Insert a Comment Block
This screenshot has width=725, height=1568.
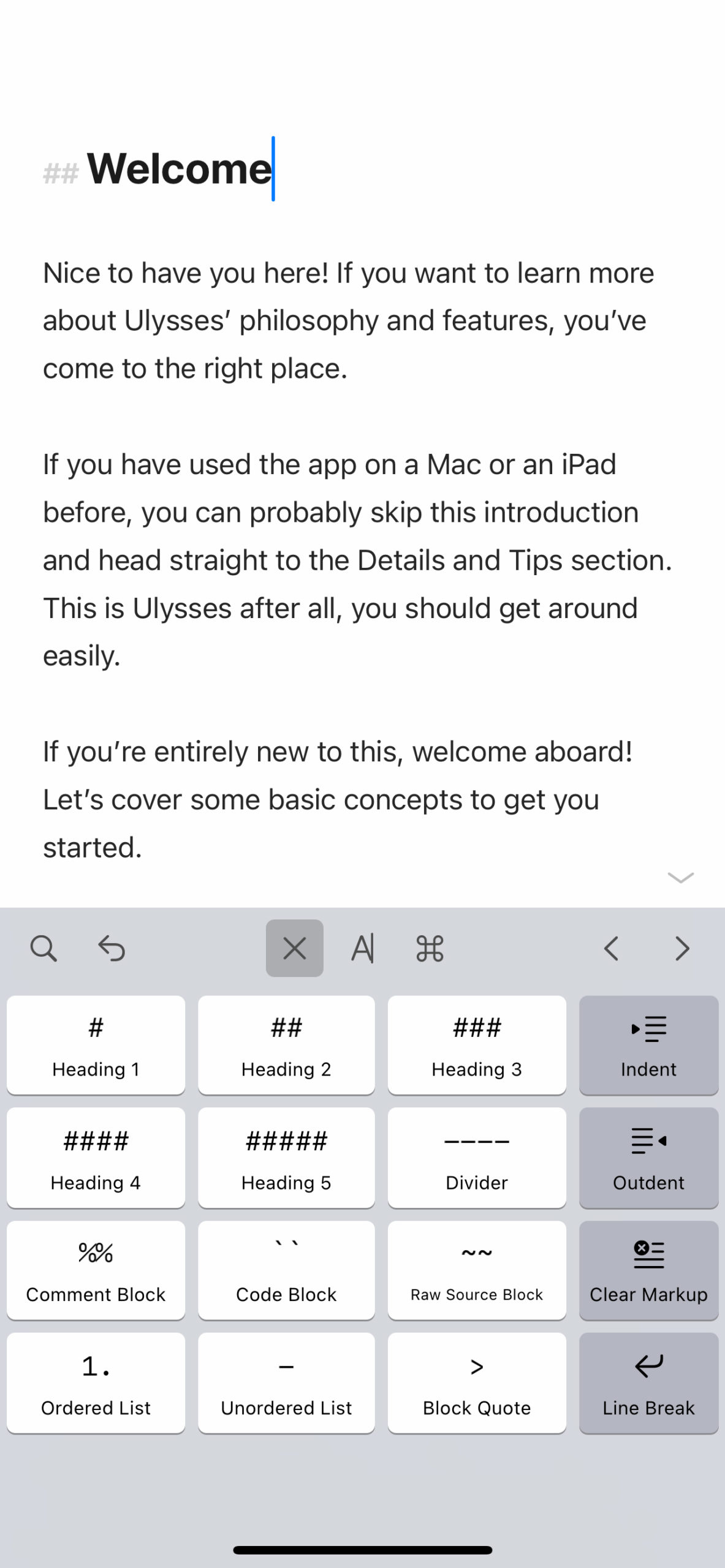(96, 1270)
